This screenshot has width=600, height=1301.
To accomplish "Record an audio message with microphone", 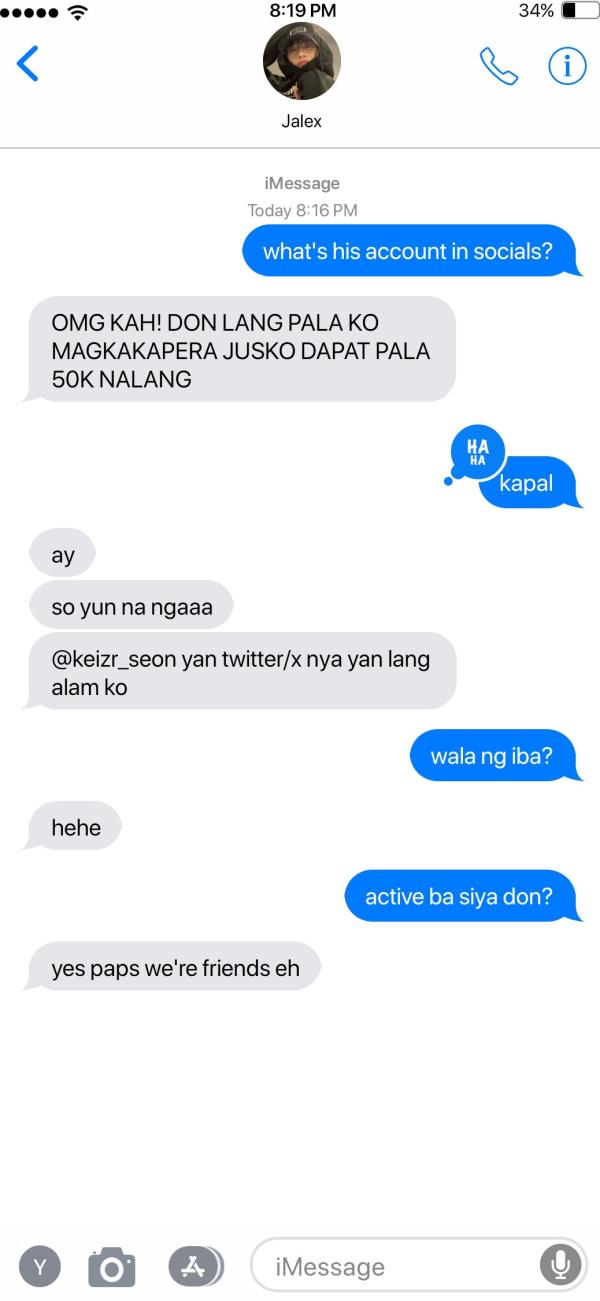I will [x=560, y=1266].
